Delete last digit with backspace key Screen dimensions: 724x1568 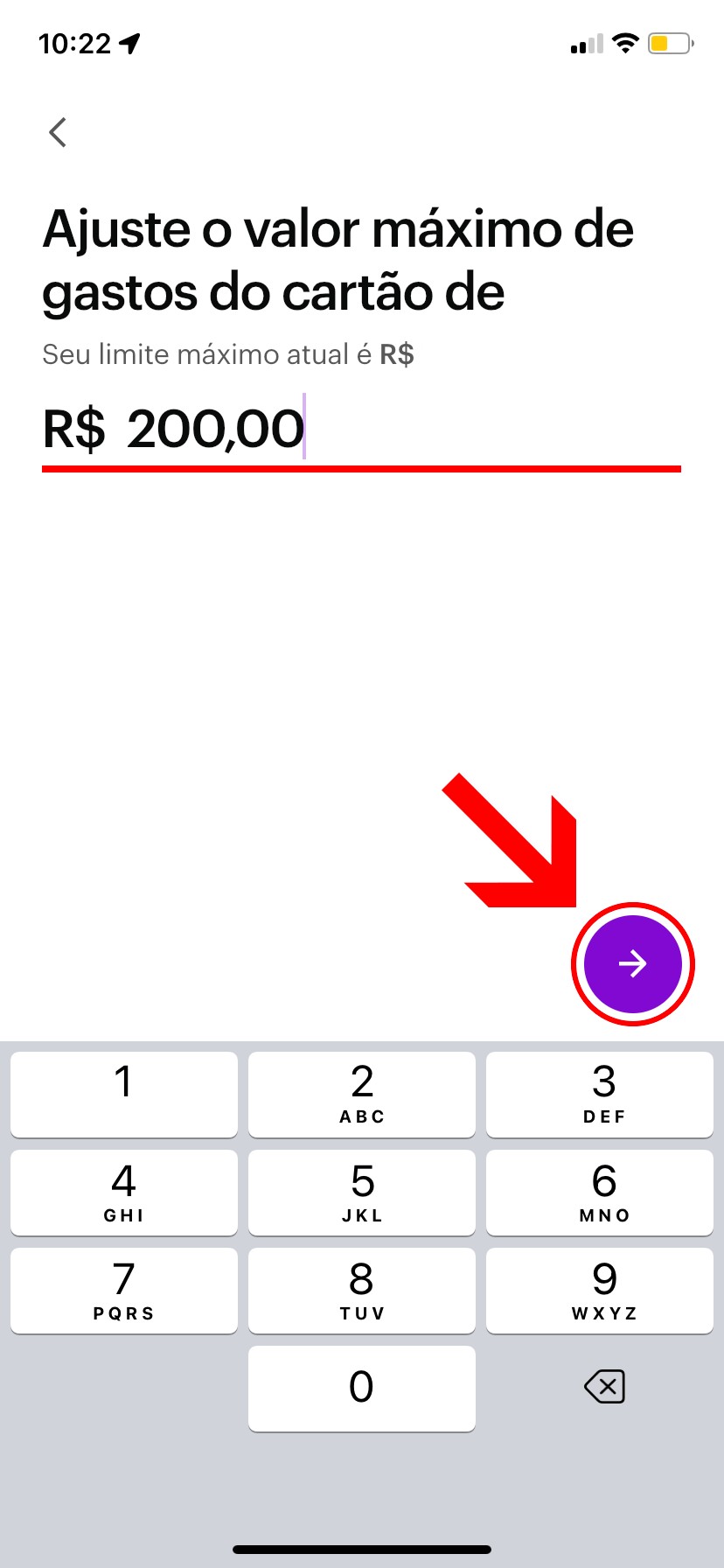[604, 1387]
